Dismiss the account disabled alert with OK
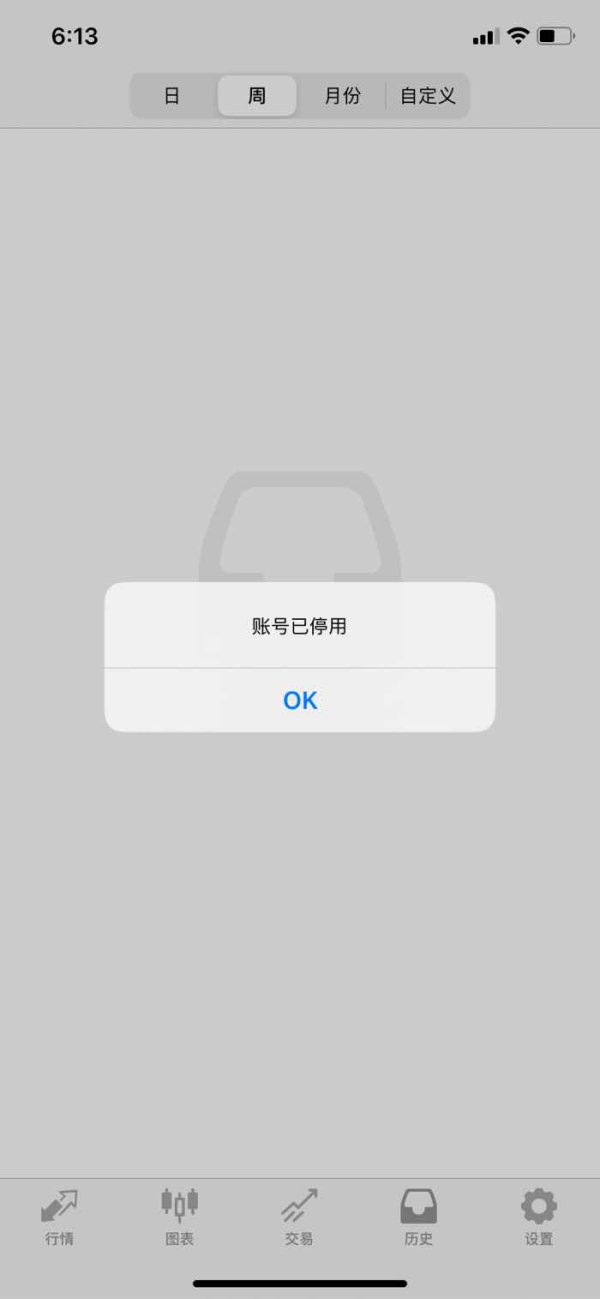Image resolution: width=600 pixels, height=1299 pixels. (300, 700)
